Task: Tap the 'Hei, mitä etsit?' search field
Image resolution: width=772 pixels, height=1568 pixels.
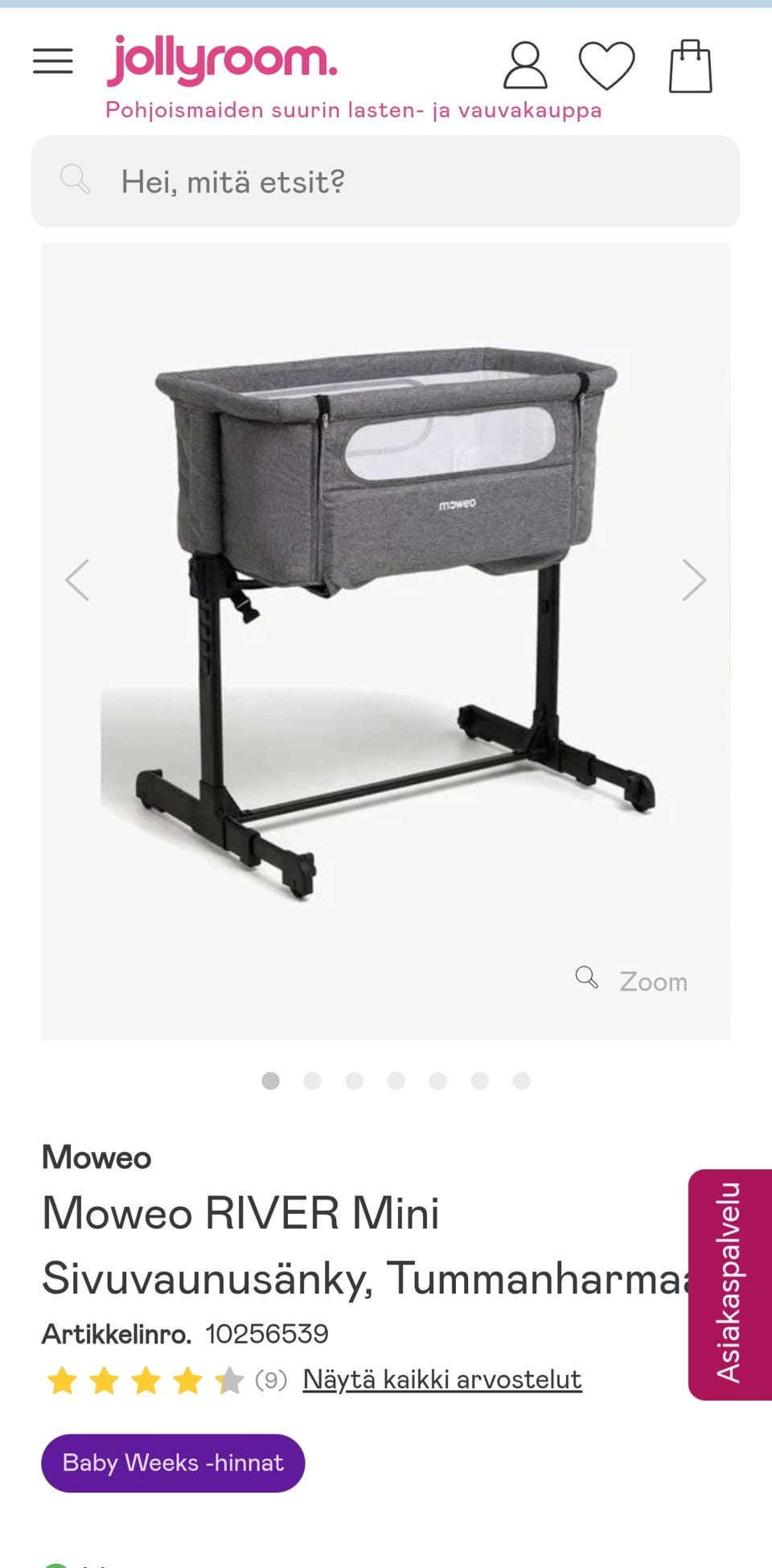Action: [386, 182]
